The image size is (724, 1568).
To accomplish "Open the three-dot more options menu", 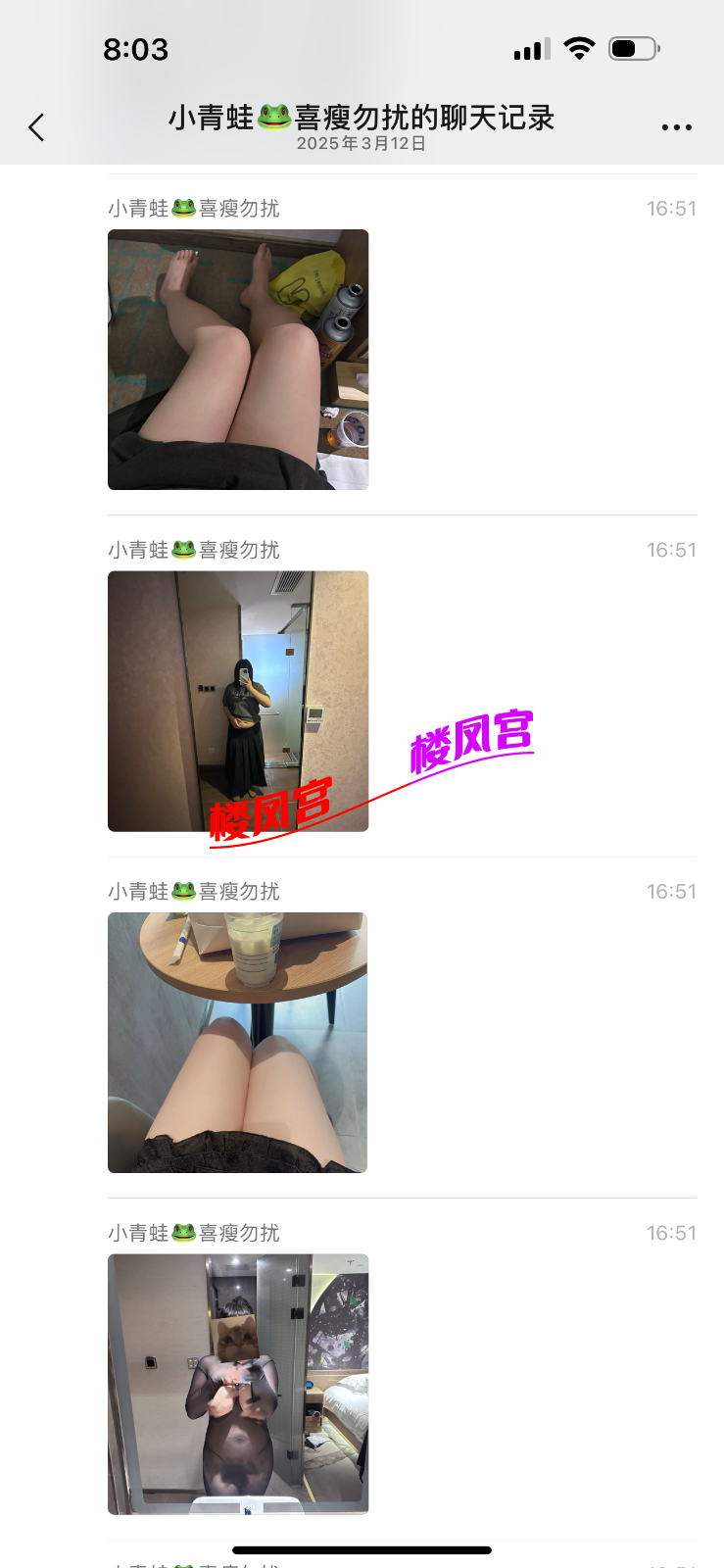I will [x=676, y=127].
